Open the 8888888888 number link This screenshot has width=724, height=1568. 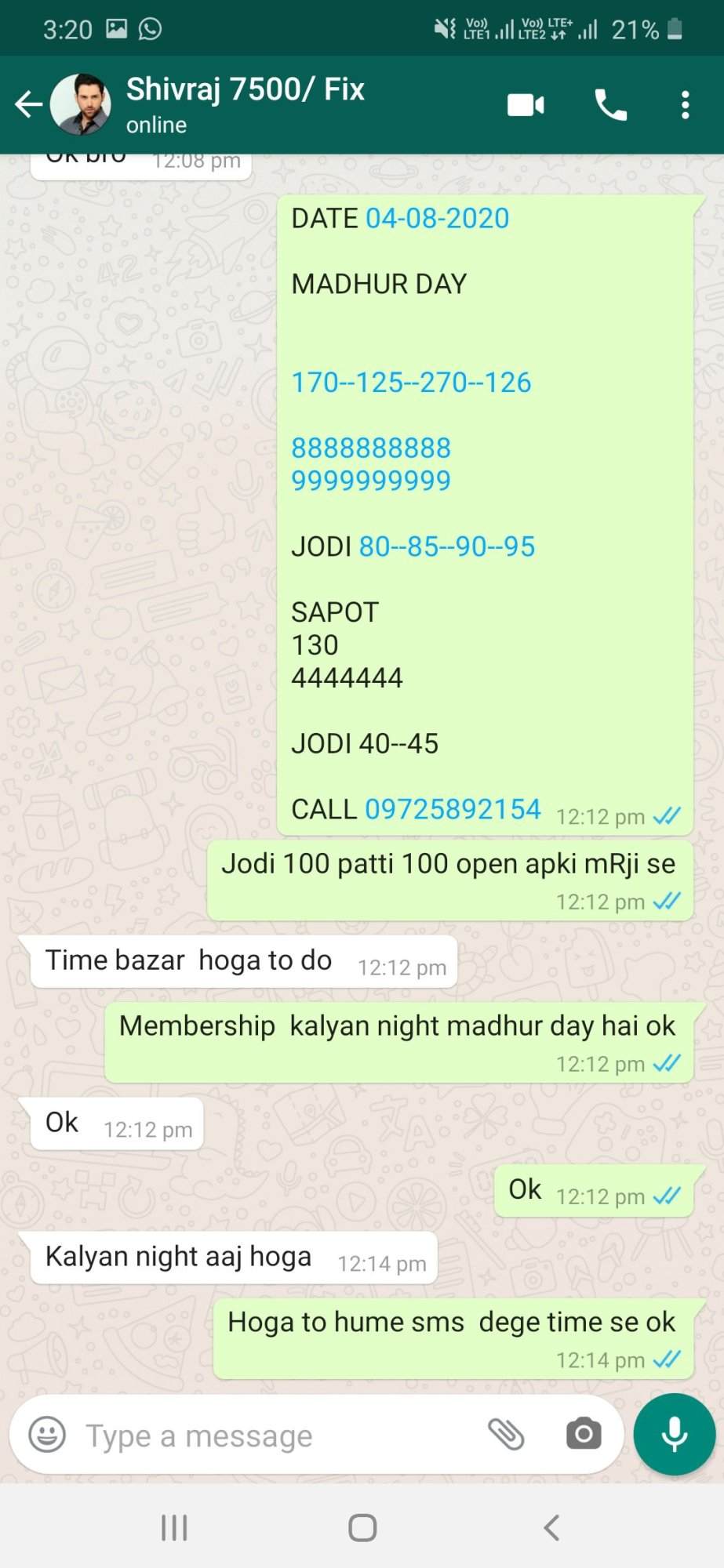click(371, 448)
